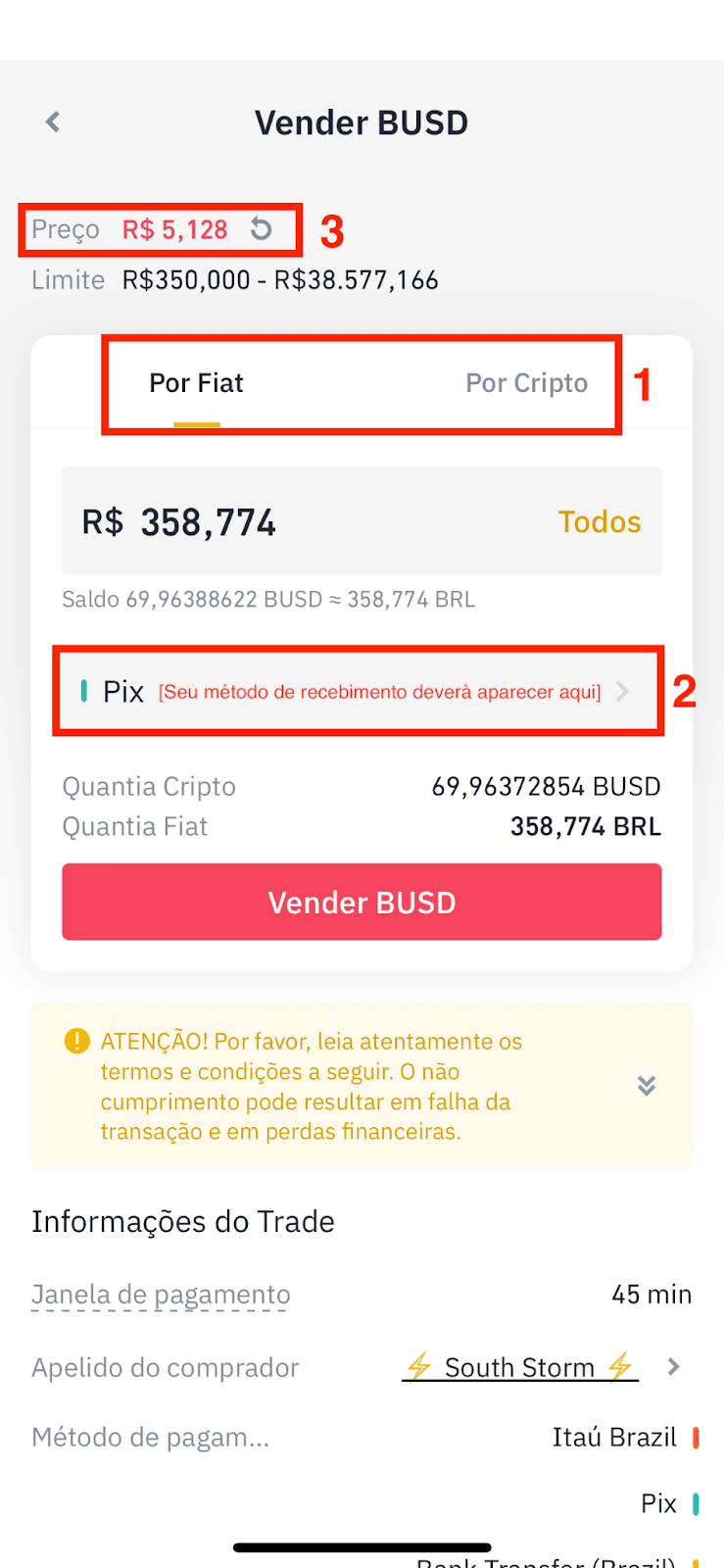Tap the R$ amount input field
Image resolution: width=724 pixels, height=1568 pixels.
[x=362, y=520]
